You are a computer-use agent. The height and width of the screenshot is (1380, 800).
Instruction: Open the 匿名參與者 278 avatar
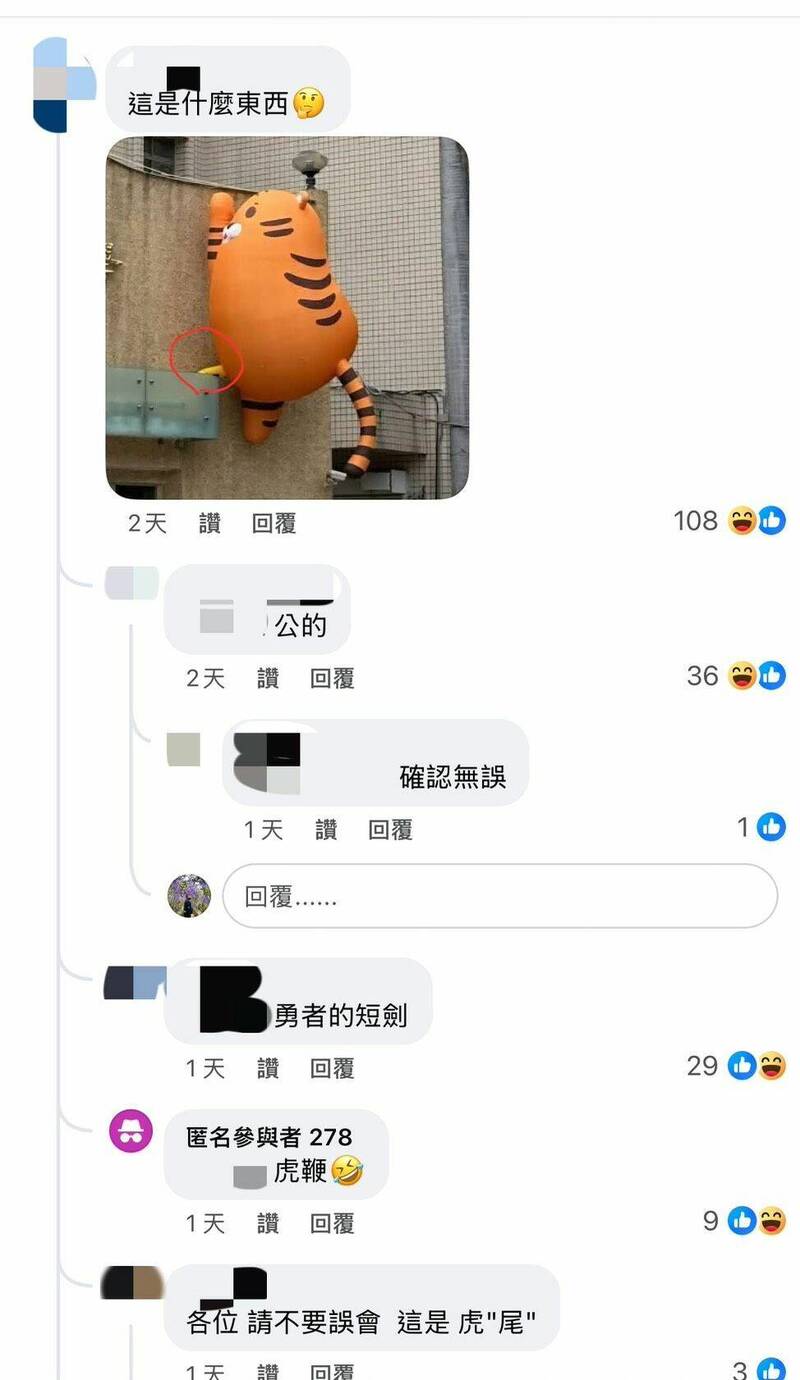pyautogui.click(x=131, y=1131)
